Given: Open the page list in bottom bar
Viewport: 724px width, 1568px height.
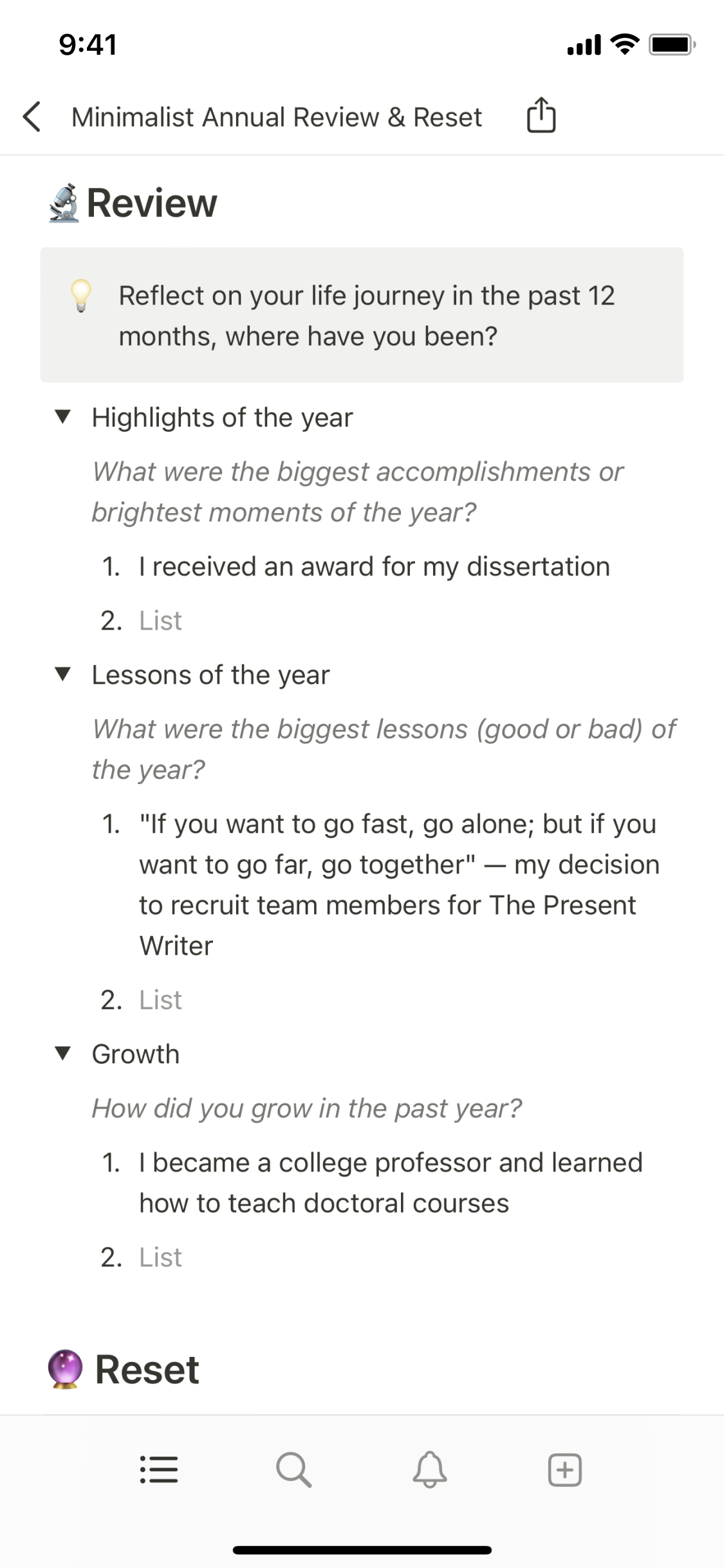Looking at the screenshot, I should [x=159, y=1470].
